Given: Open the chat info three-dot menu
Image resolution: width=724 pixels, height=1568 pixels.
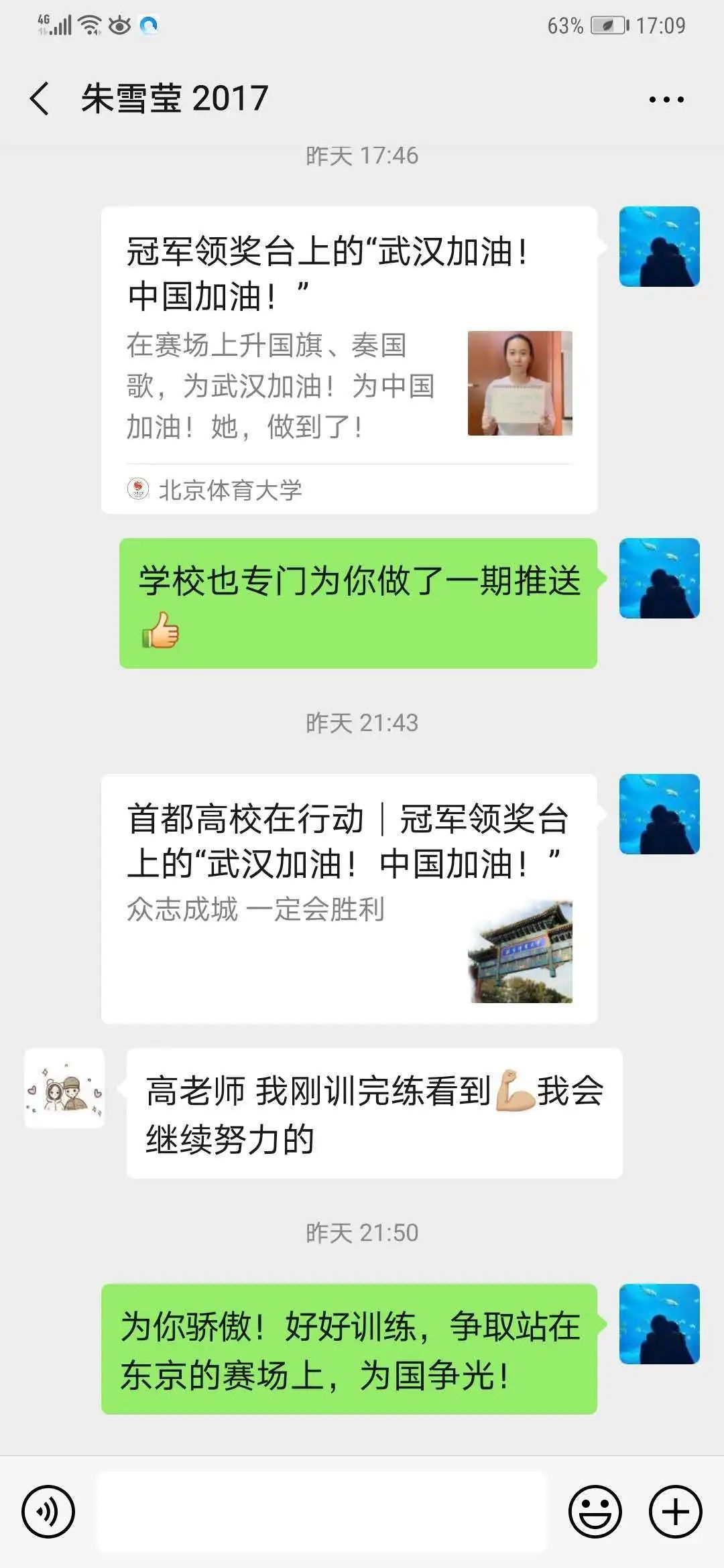Looking at the screenshot, I should (x=666, y=99).
